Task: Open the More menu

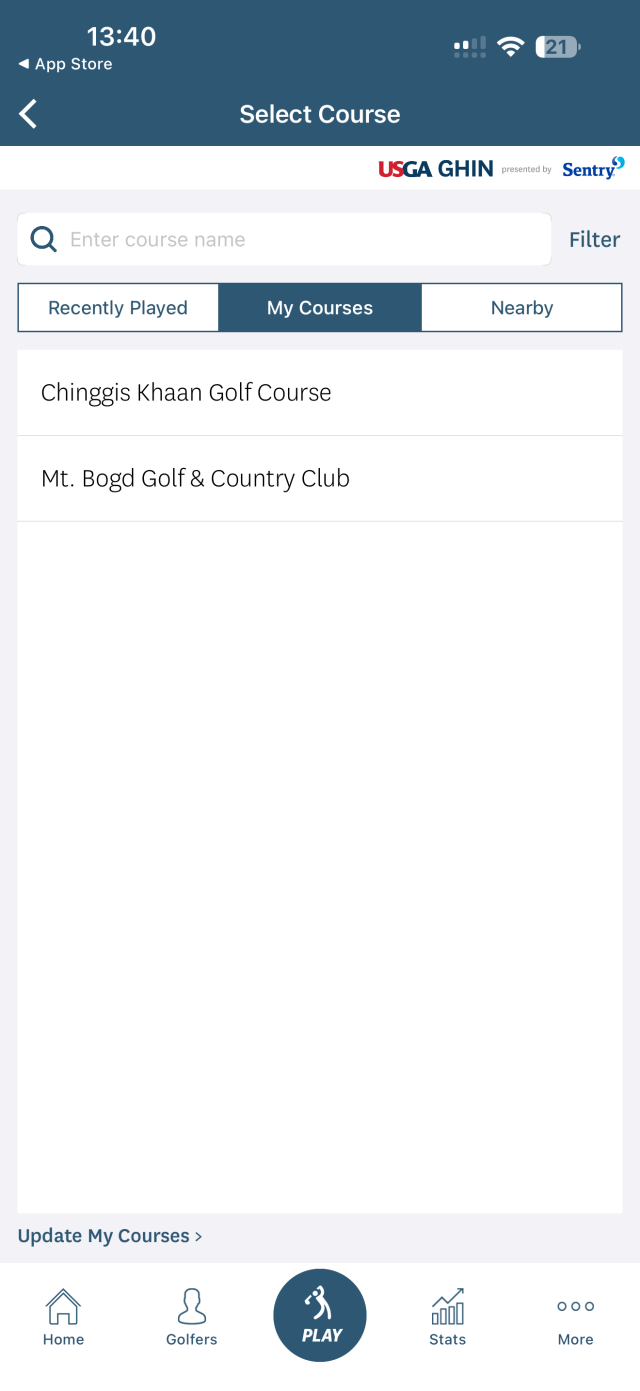Action: pyautogui.click(x=575, y=1317)
